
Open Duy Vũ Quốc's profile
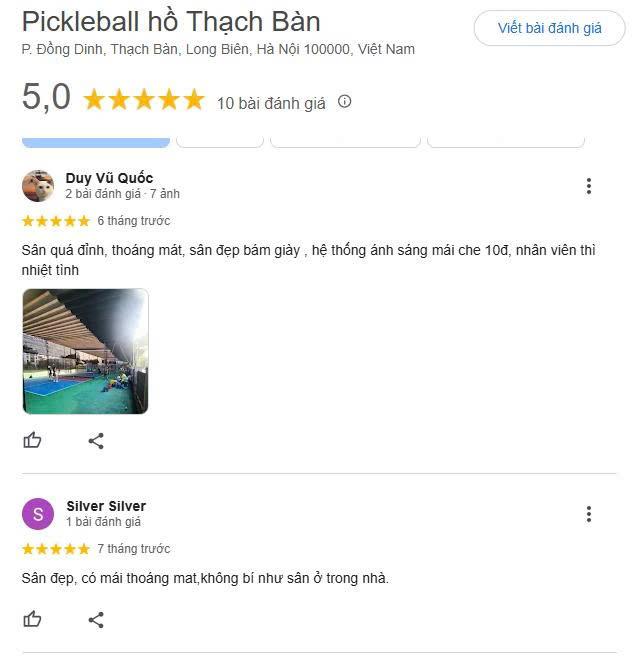[109, 178]
